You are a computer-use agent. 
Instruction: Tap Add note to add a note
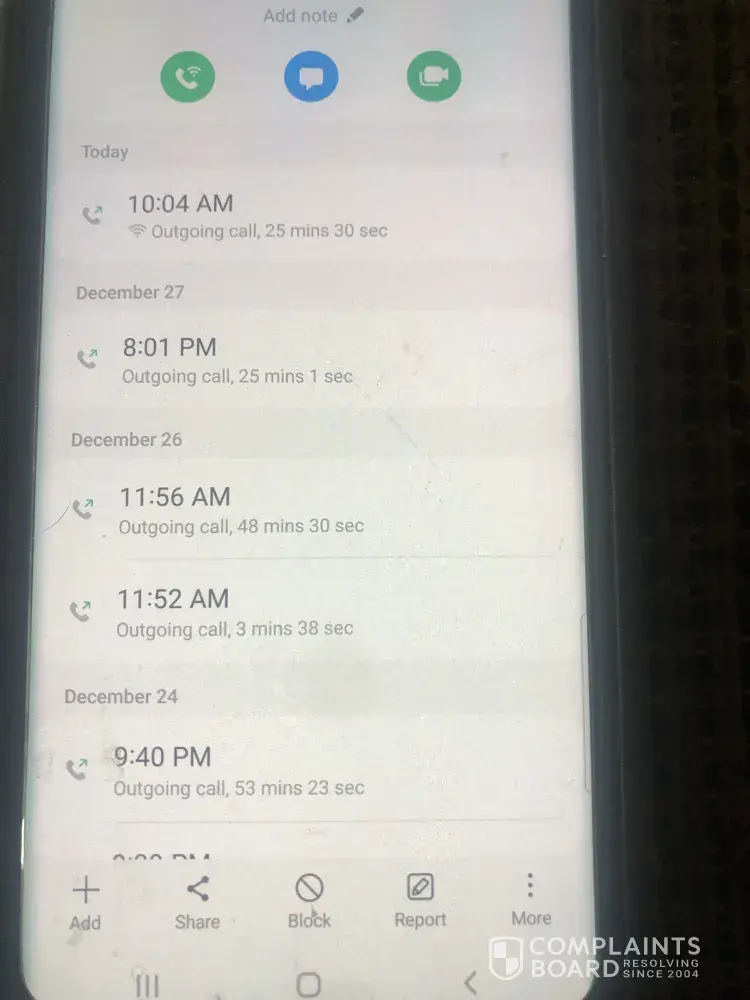pos(311,15)
